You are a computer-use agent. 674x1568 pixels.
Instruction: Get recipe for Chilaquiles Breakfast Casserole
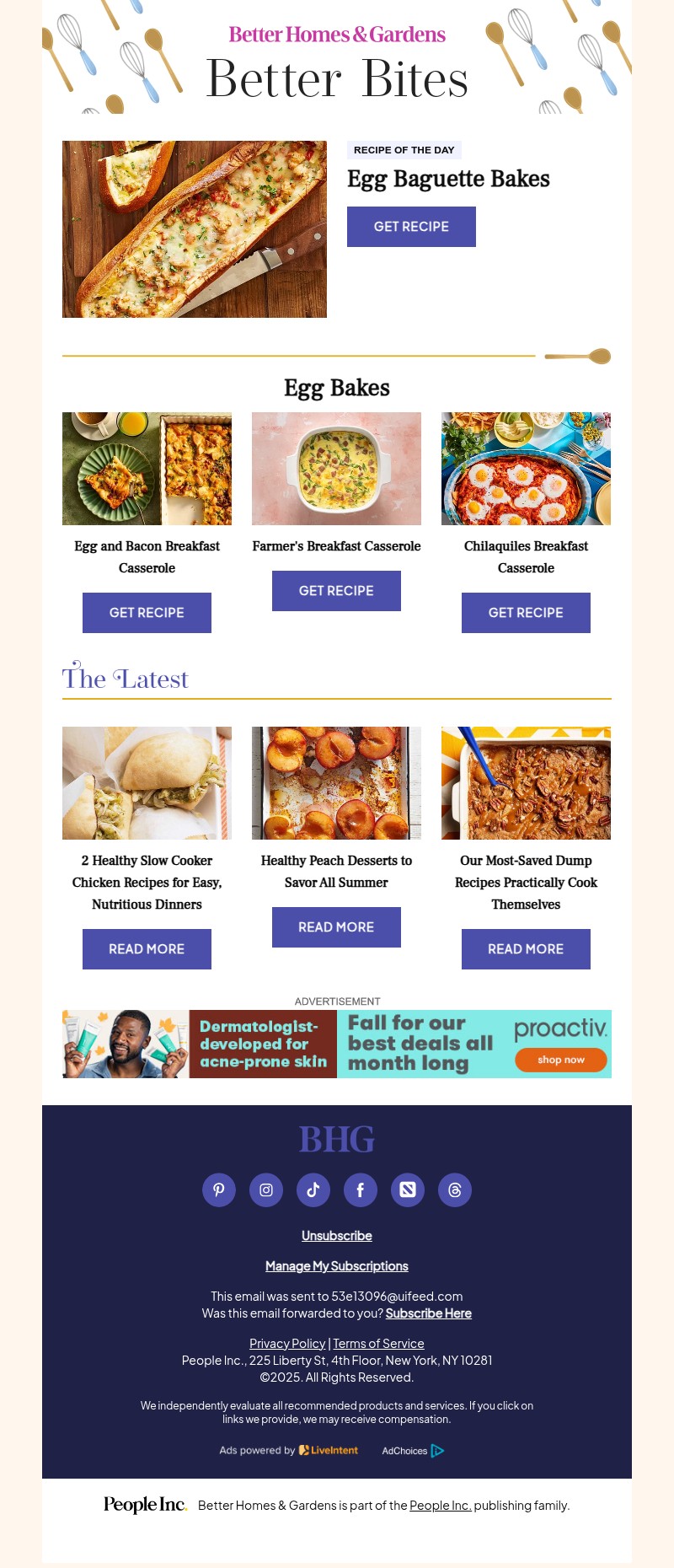click(526, 613)
